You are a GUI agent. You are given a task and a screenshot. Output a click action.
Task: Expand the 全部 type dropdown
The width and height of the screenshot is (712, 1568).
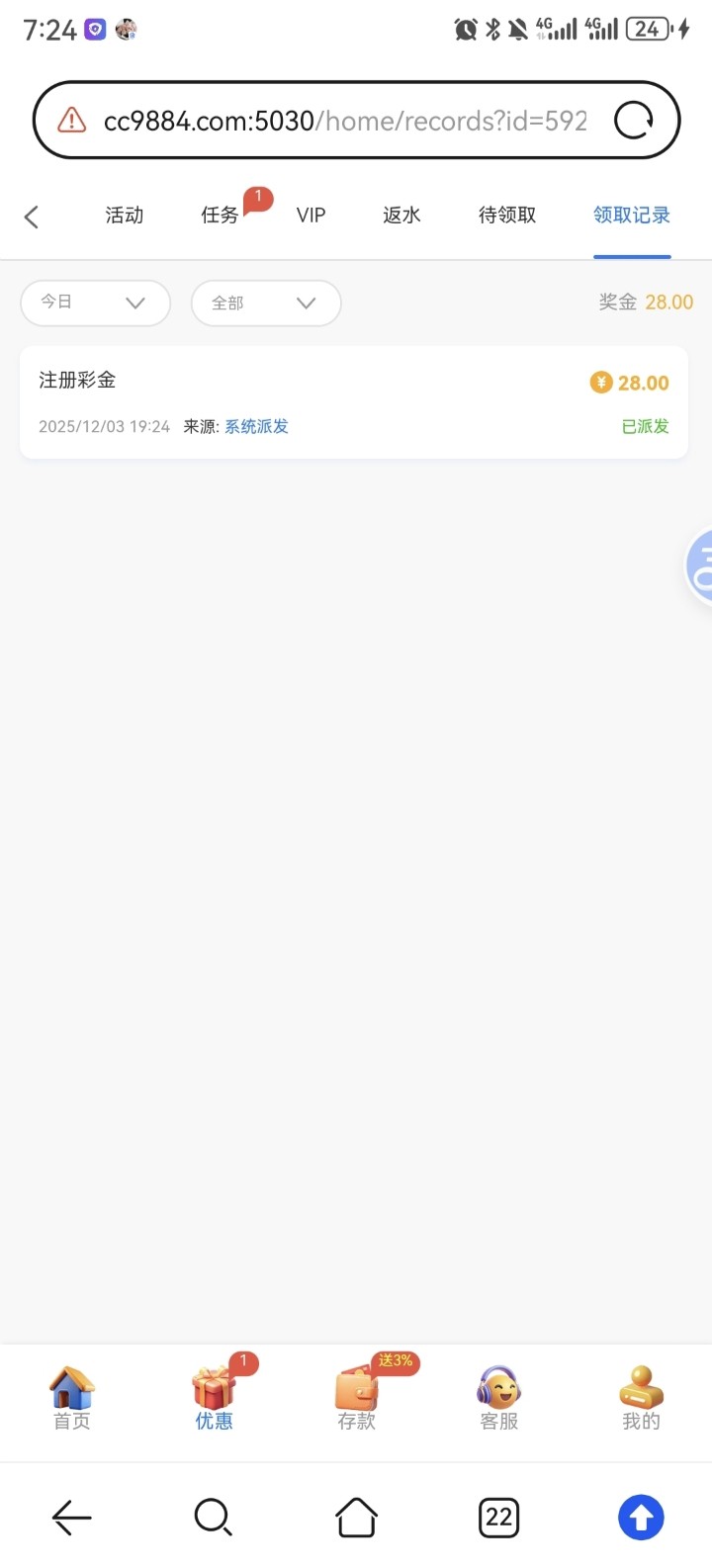[x=265, y=303]
